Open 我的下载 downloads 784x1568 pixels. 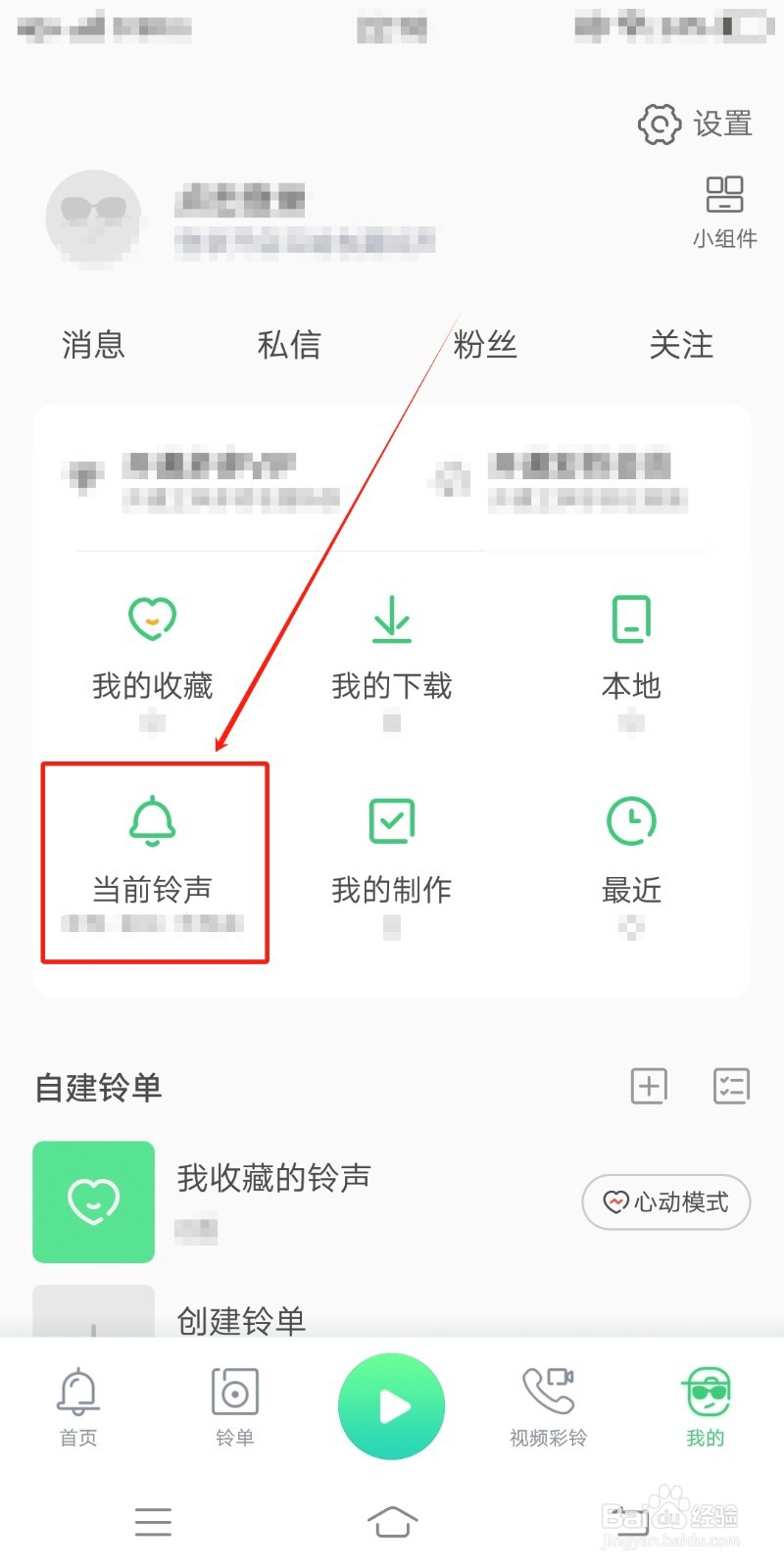(392, 647)
